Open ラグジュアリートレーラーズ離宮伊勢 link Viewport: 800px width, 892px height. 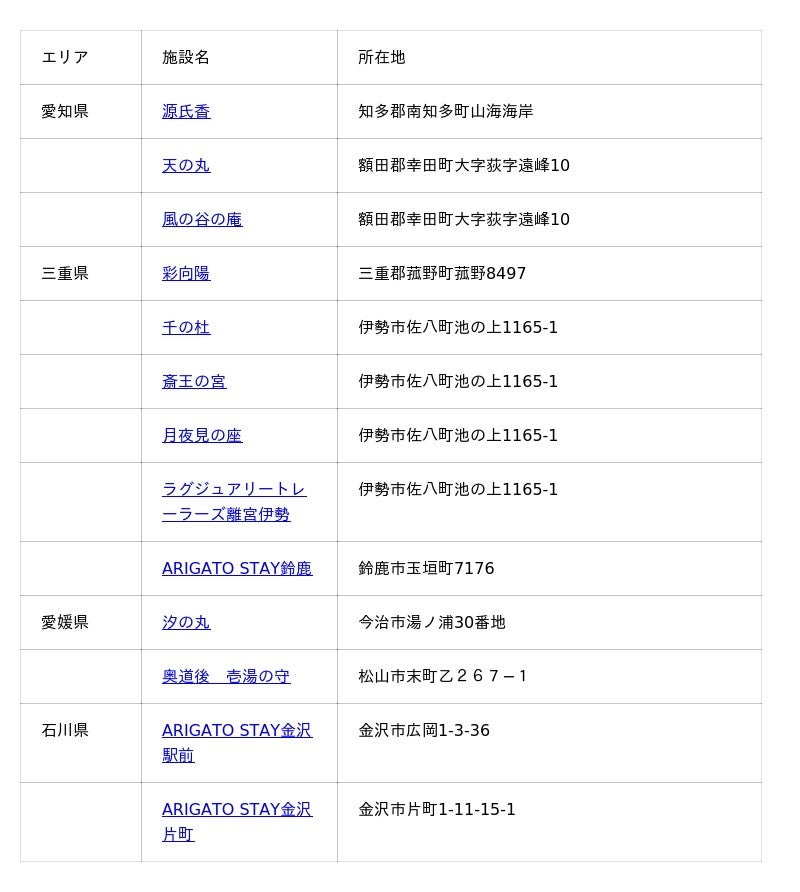234,490
